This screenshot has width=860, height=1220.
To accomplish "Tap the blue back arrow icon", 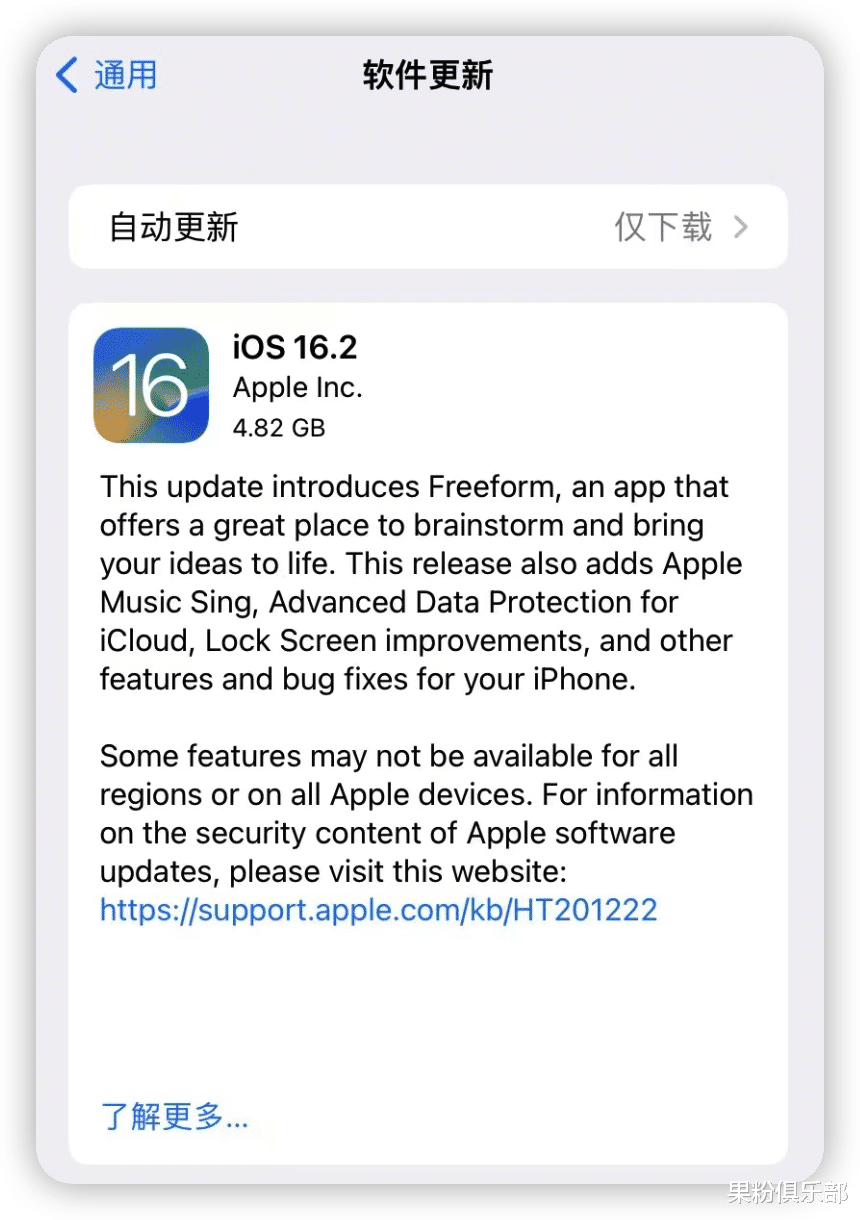I will click(66, 75).
